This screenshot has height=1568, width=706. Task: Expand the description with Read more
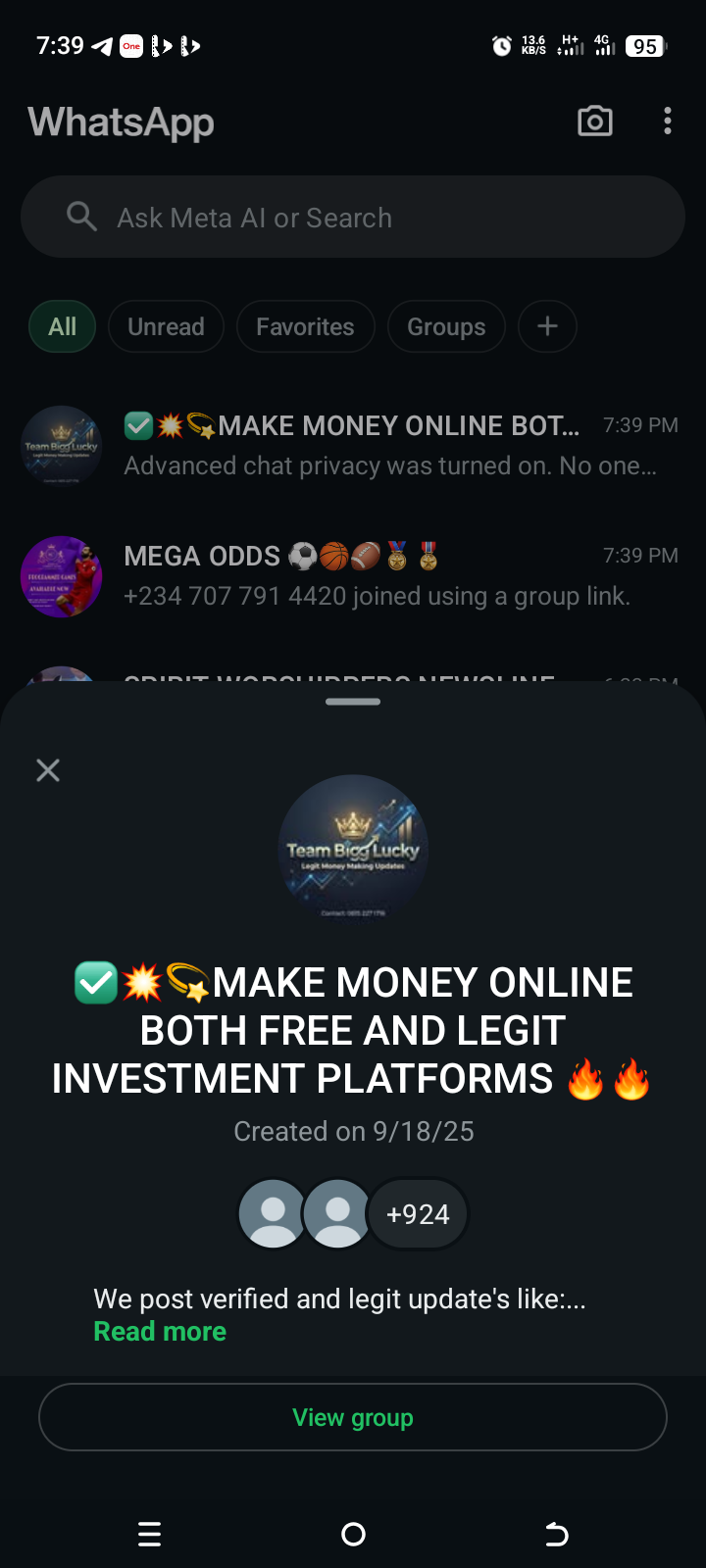pyautogui.click(x=160, y=1332)
